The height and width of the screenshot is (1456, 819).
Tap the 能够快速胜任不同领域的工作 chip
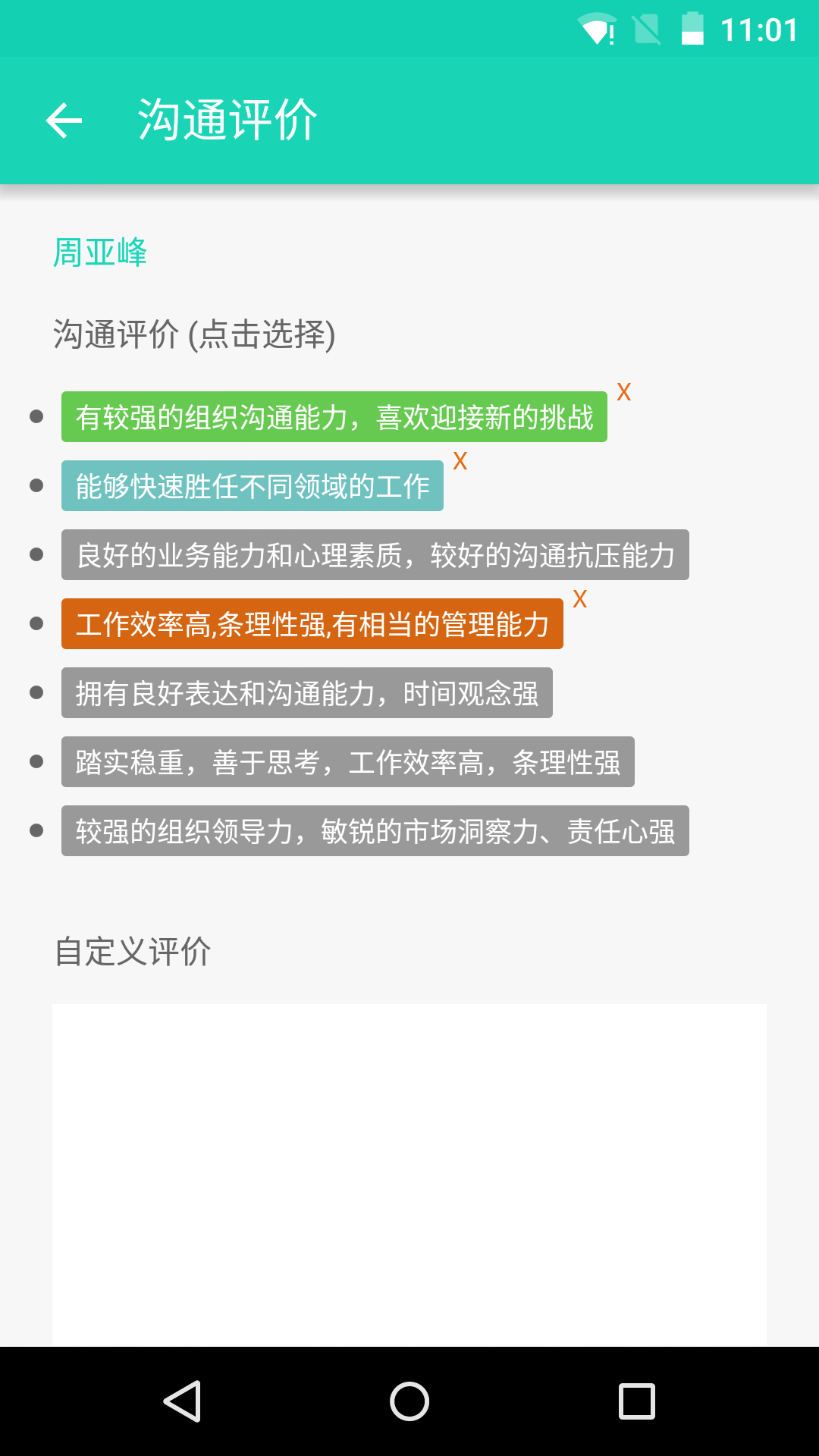click(252, 485)
